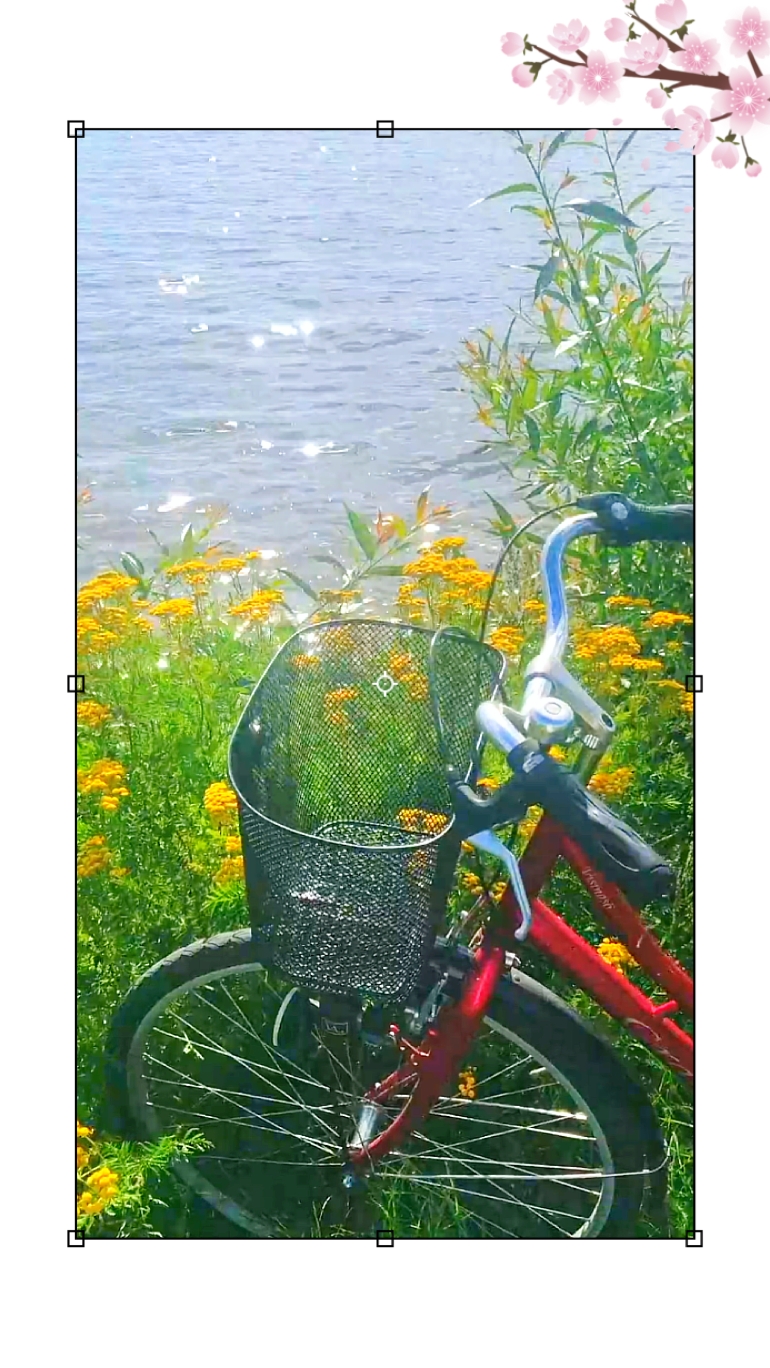Tap the center pivot point marker
The width and height of the screenshot is (770, 1368).
point(385,684)
